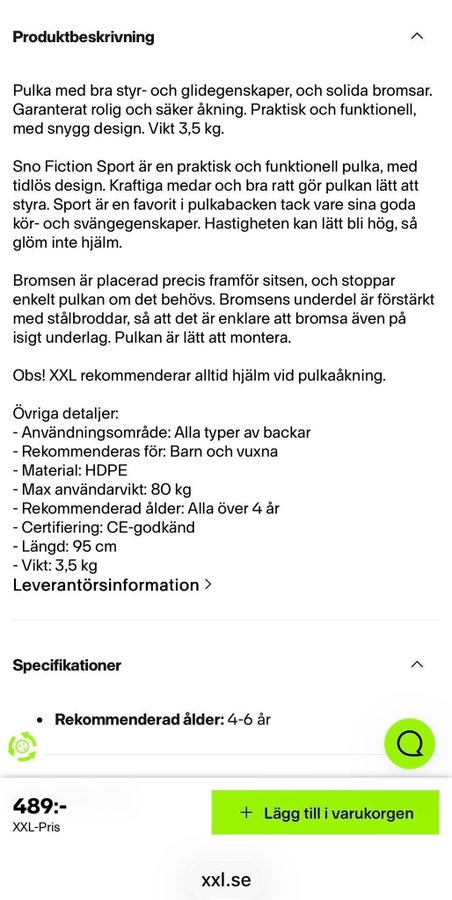Collapse the Specifikationer section
Screen dimensions: 452x900
pyautogui.click(x=417, y=665)
